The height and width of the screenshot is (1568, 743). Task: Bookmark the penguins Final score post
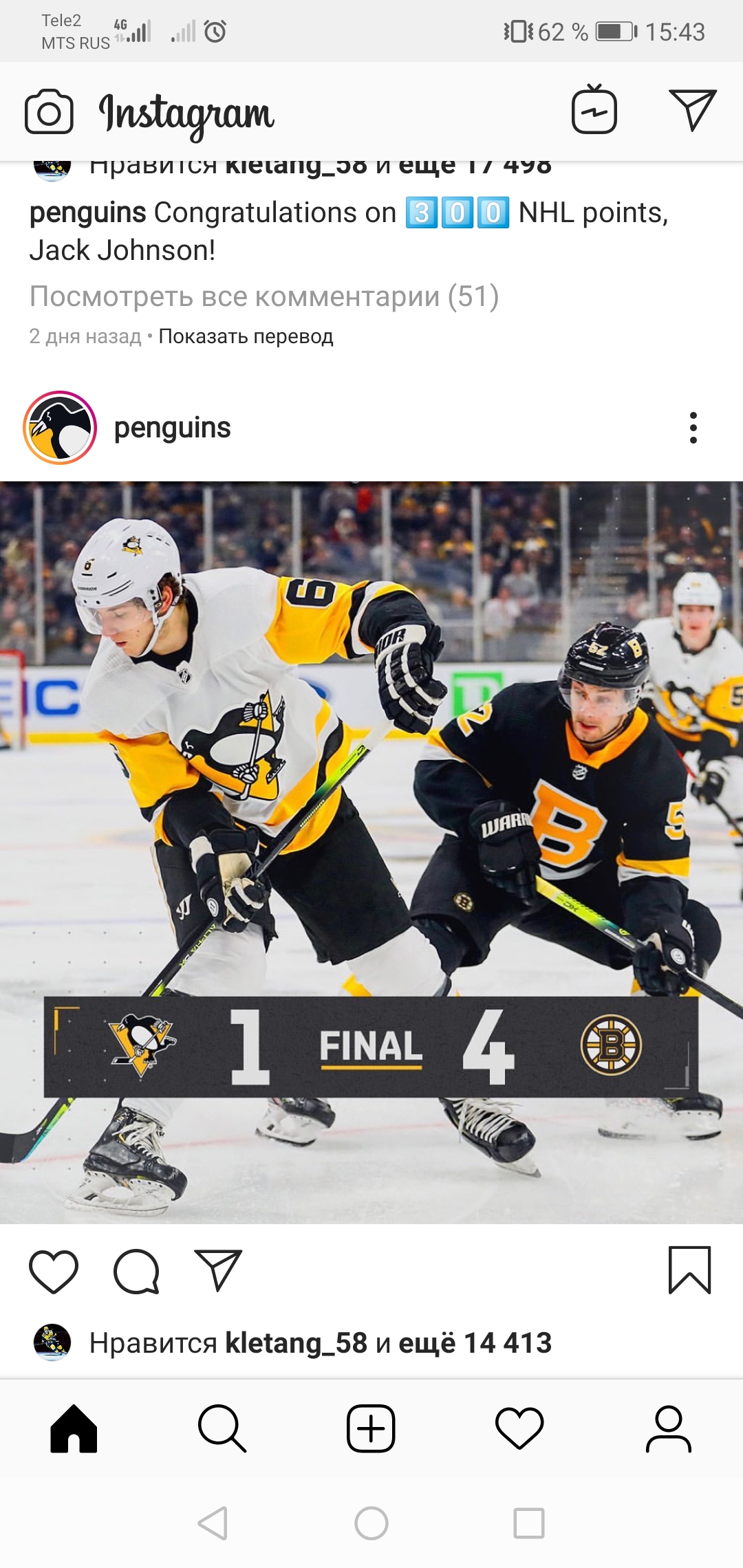(689, 1270)
